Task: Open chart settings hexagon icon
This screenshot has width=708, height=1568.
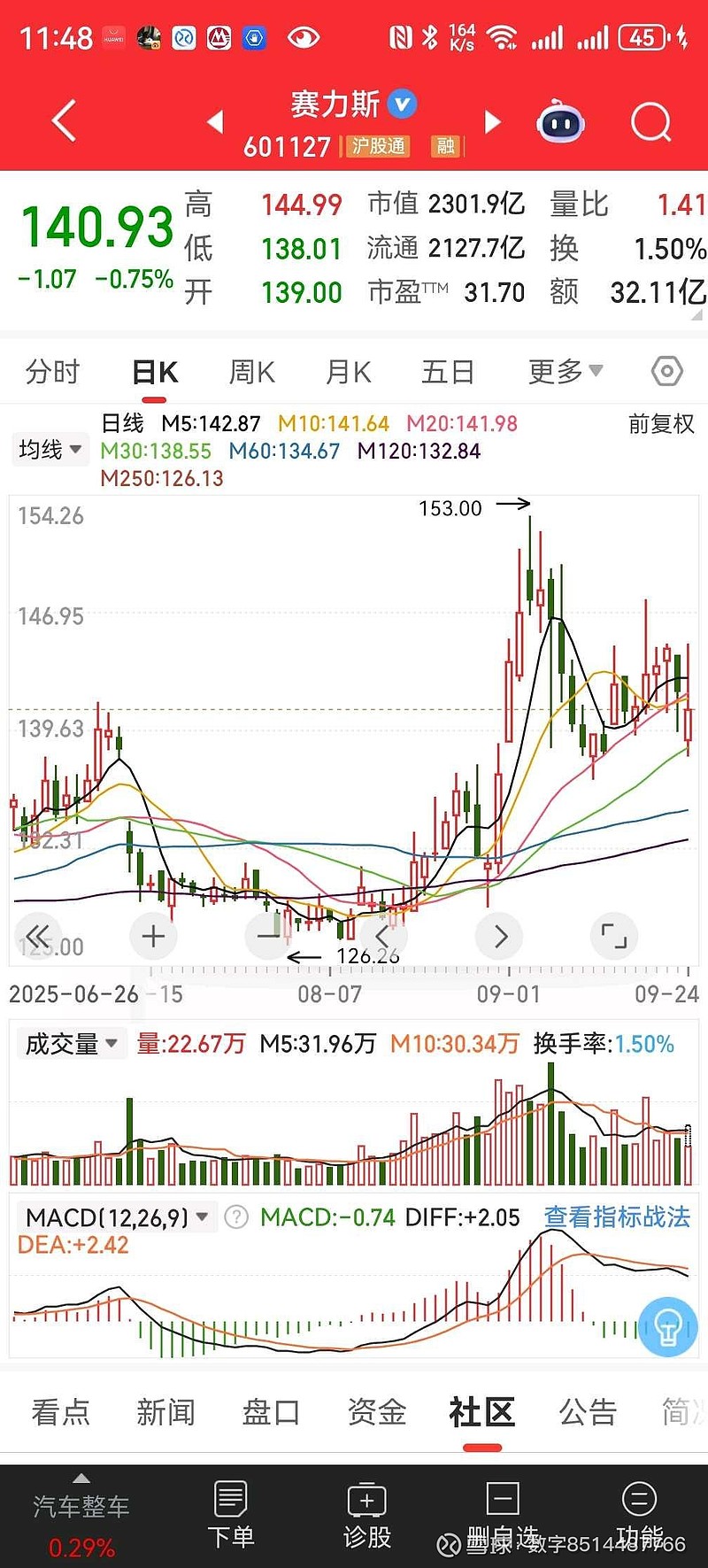Action: pyautogui.click(x=666, y=372)
